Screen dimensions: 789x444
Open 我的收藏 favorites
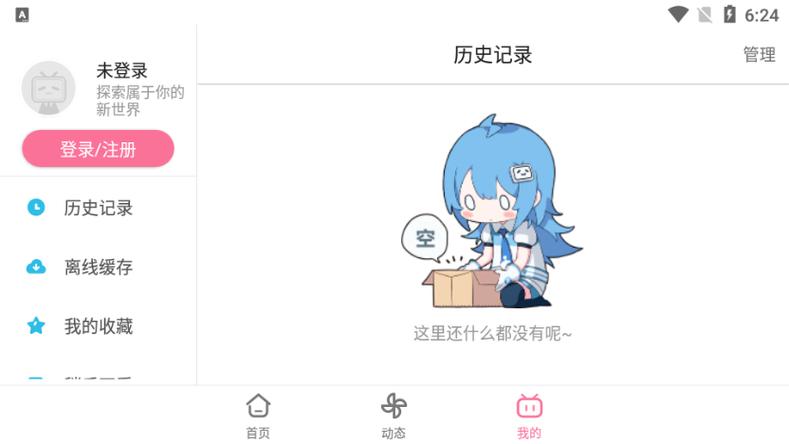click(x=98, y=326)
